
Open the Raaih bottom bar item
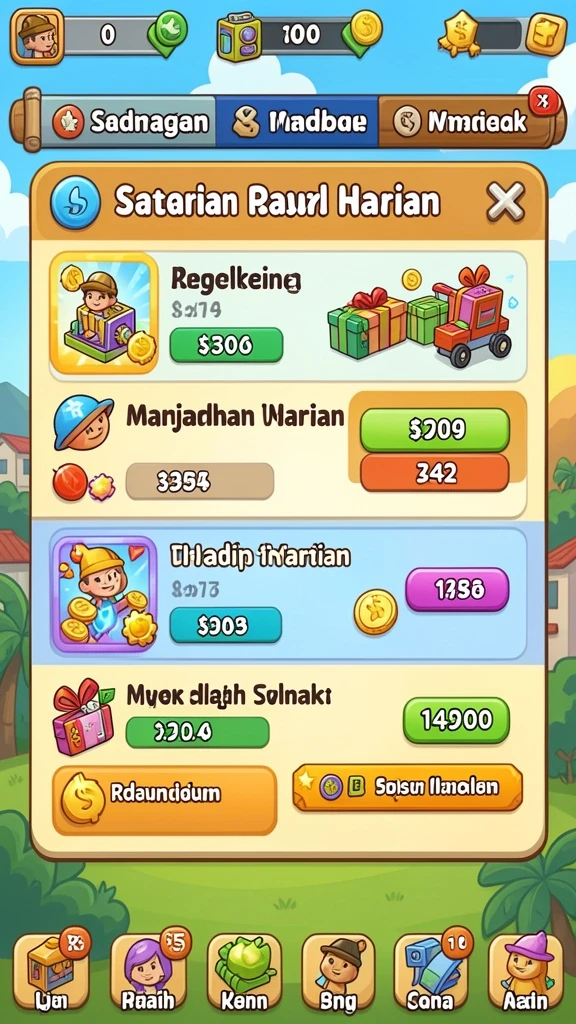click(148, 972)
